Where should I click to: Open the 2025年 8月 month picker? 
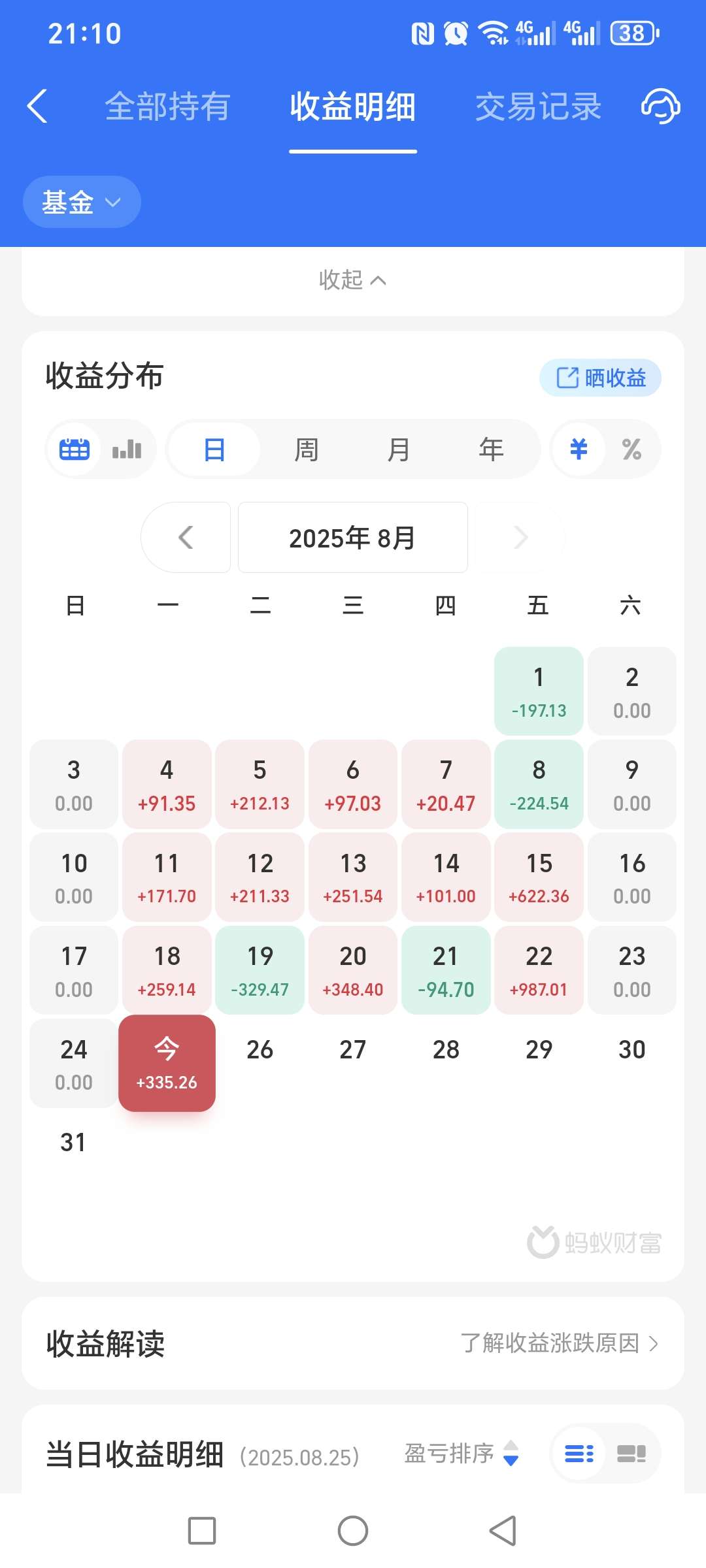pos(353,537)
